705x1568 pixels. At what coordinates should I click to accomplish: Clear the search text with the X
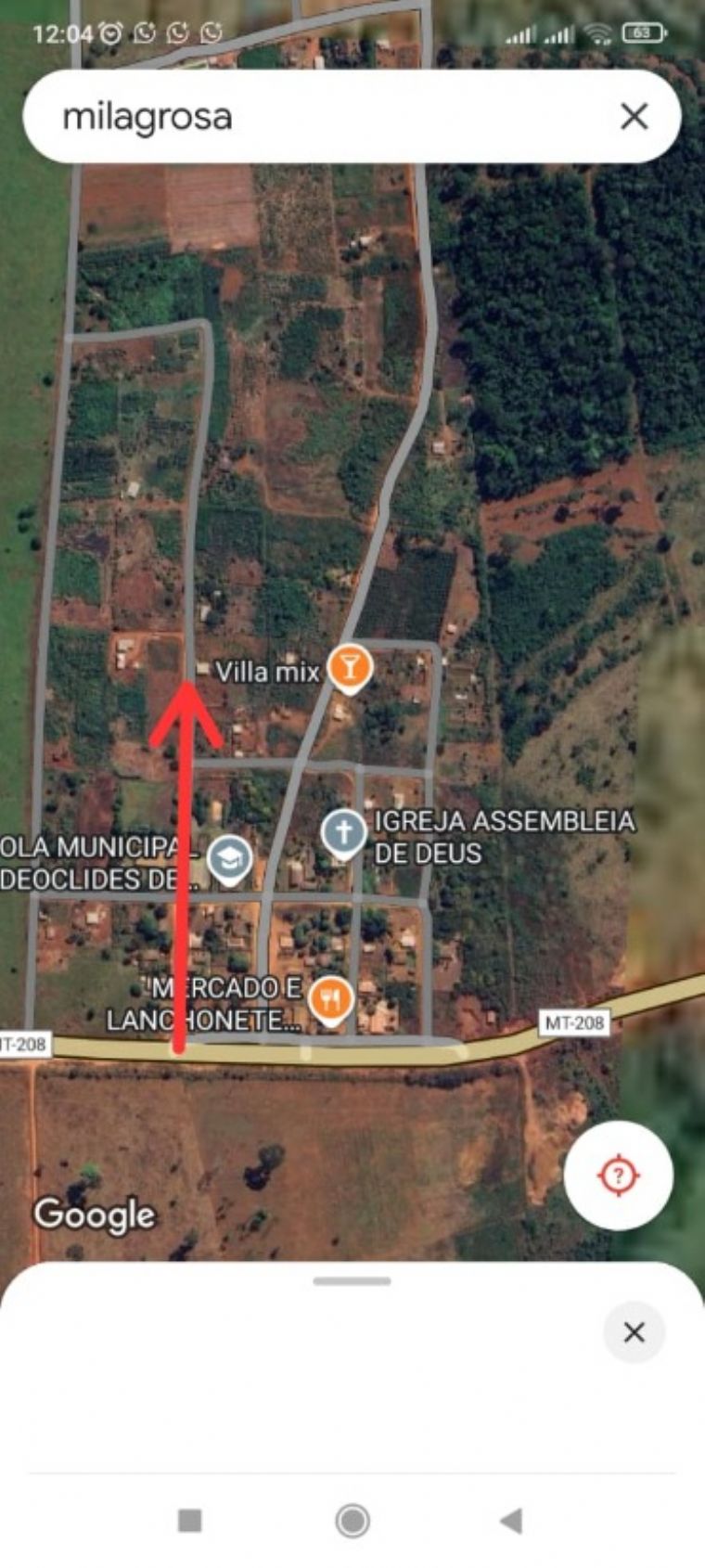634,117
